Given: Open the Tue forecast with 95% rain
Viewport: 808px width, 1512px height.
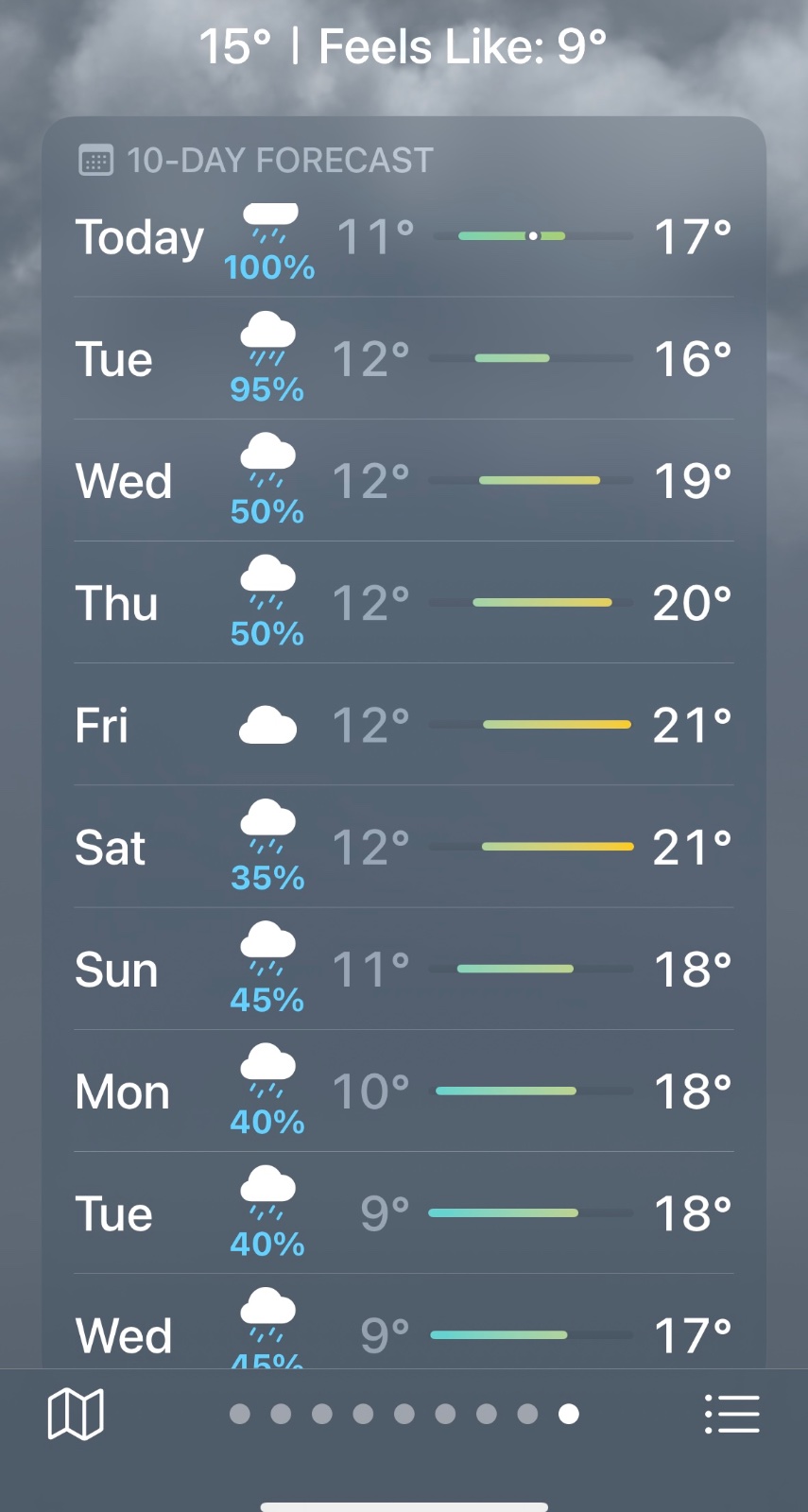Looking at the screenshot, I should point(404,359).
